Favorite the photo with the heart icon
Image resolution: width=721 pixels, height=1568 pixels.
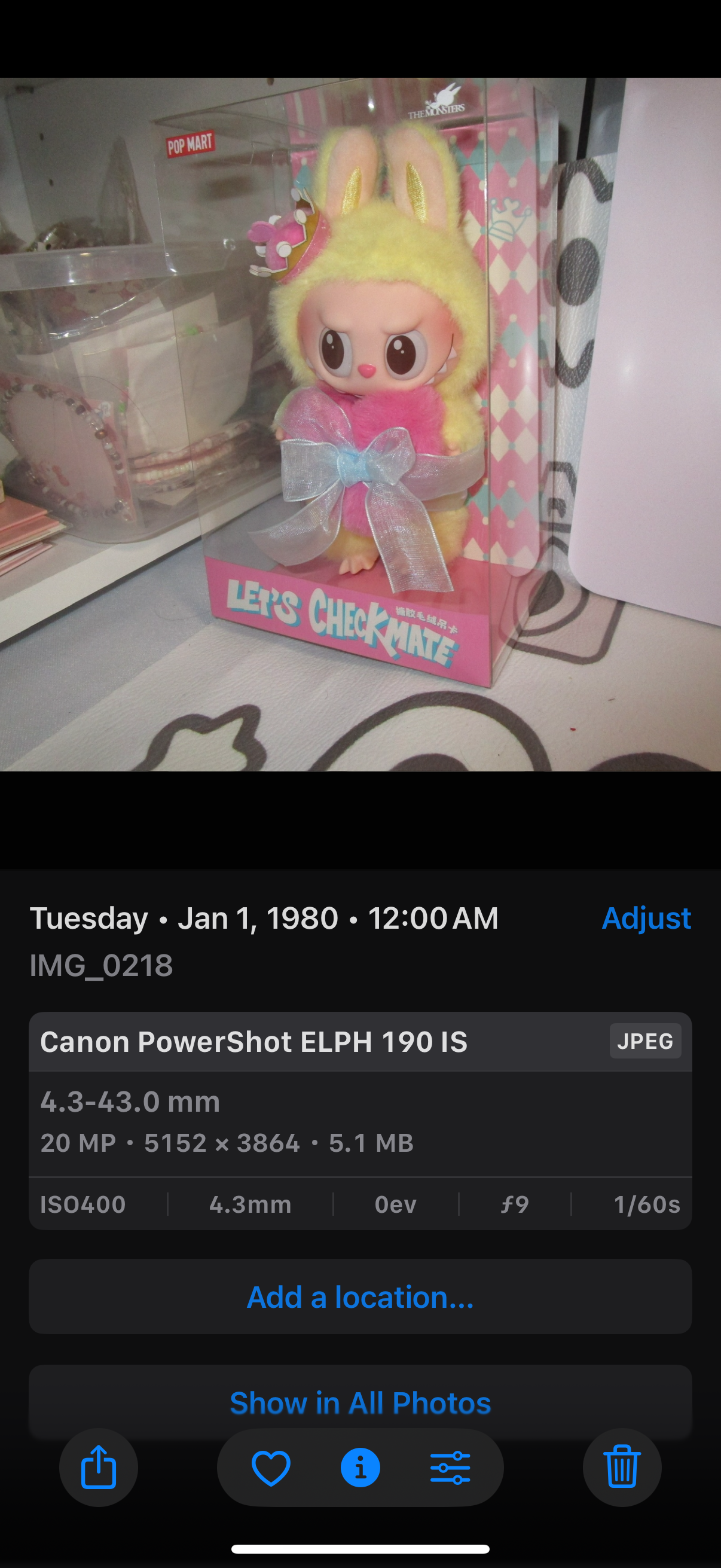[271, 1468]
